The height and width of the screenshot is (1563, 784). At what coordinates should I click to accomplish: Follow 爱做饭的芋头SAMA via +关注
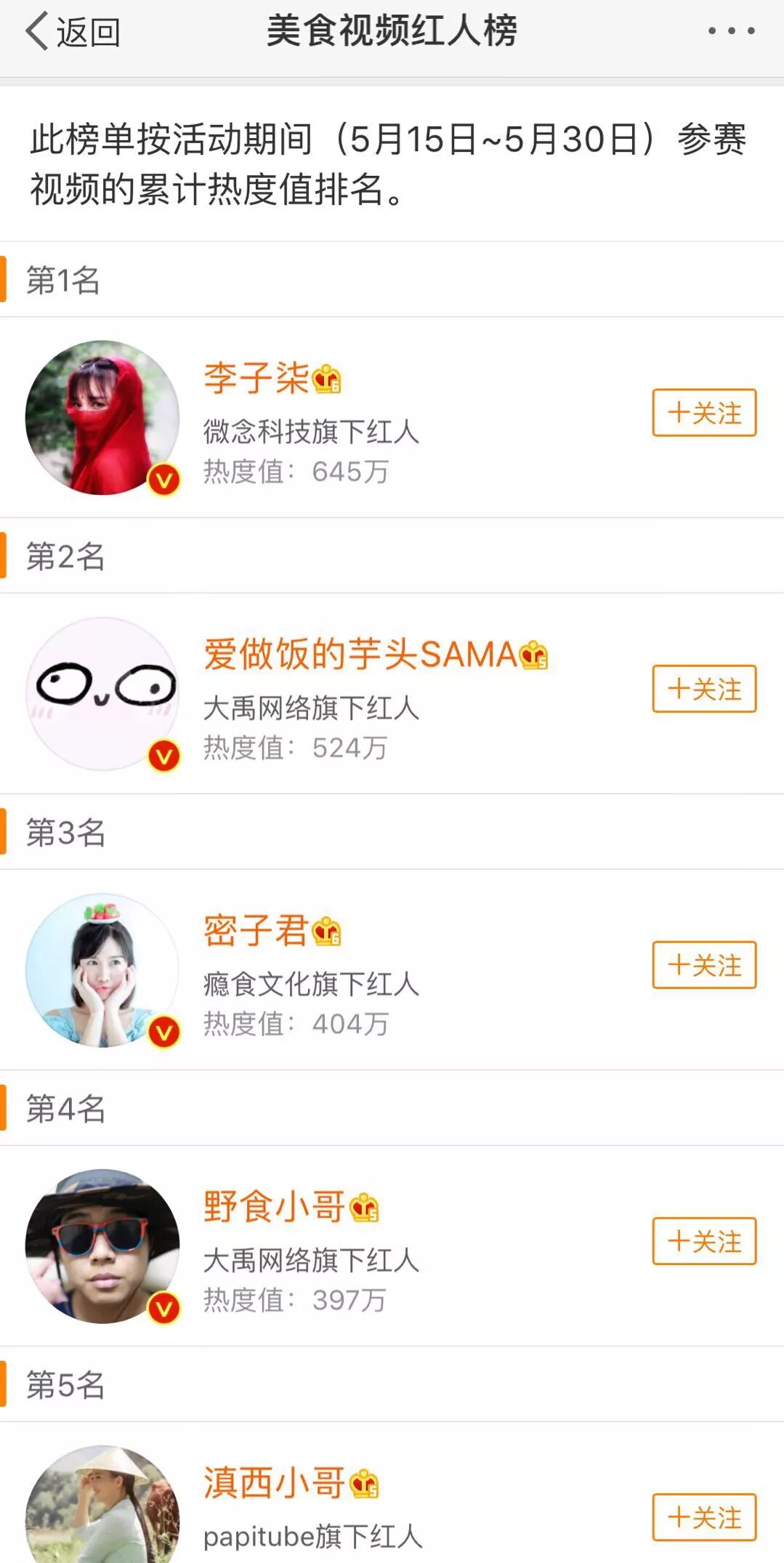click(704, 689)
